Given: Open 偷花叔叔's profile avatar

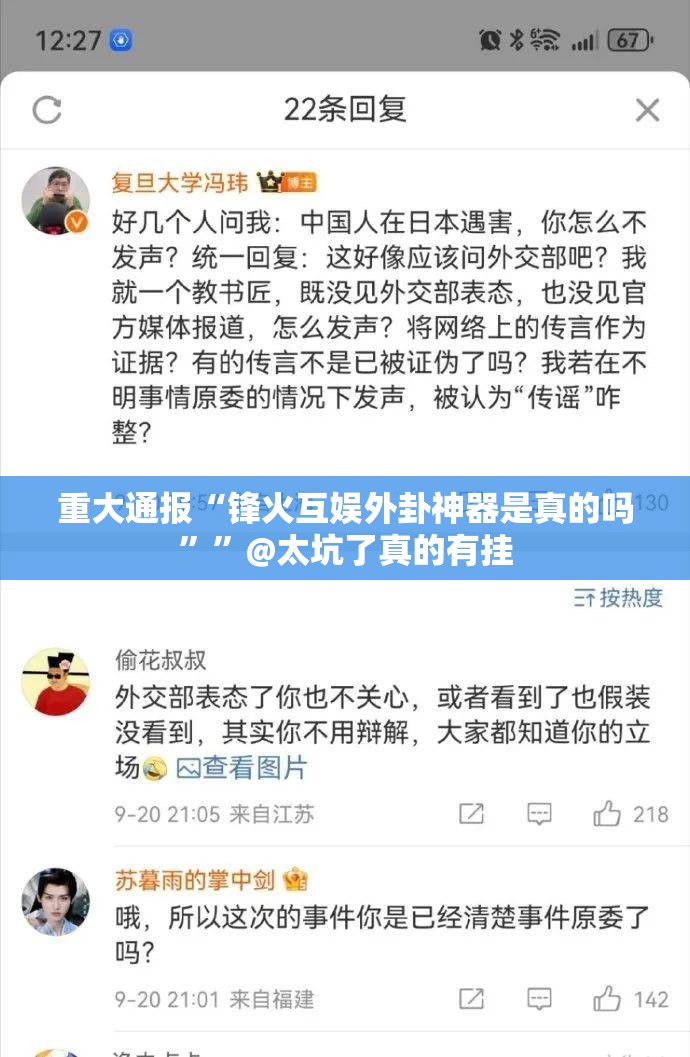Looking at the screenshot, I should click(56, 681).
